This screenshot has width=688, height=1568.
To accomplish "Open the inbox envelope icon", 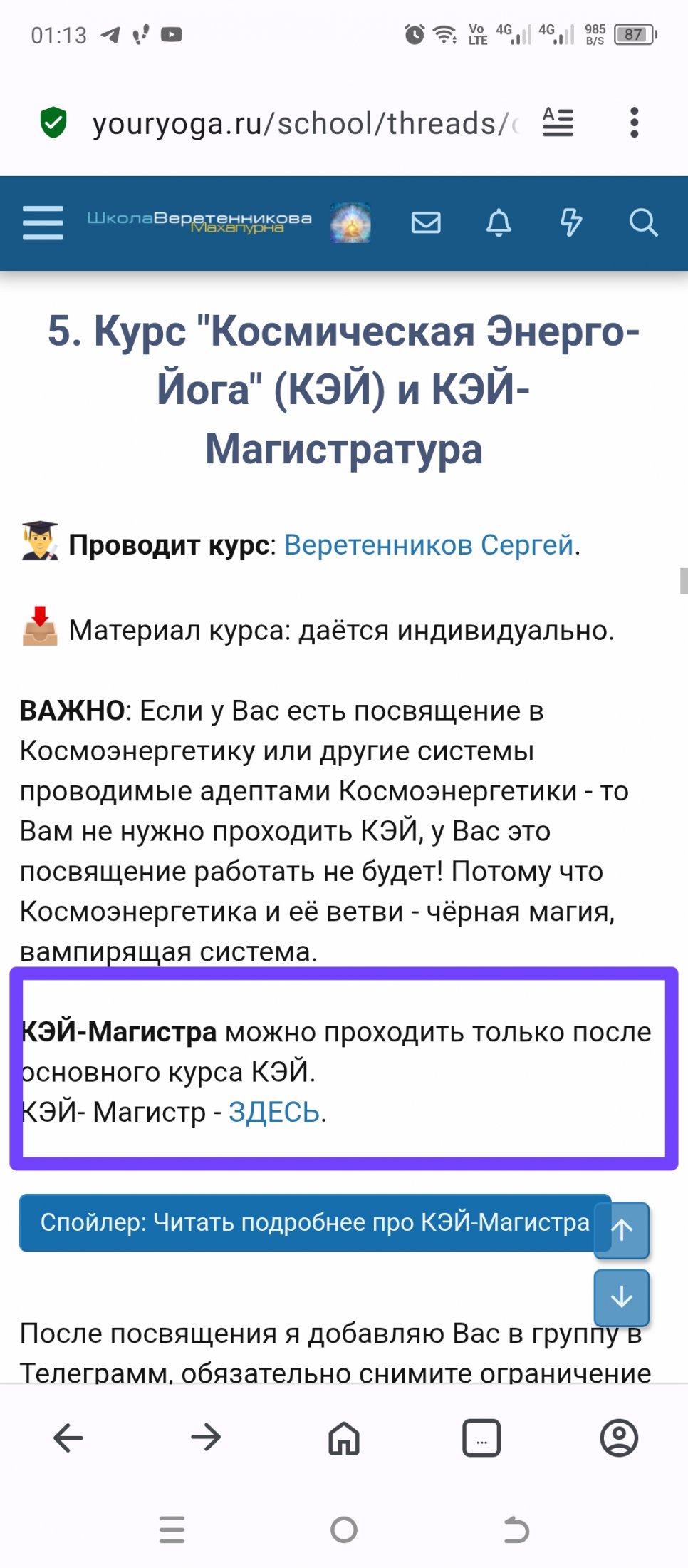I will (426, 222).
